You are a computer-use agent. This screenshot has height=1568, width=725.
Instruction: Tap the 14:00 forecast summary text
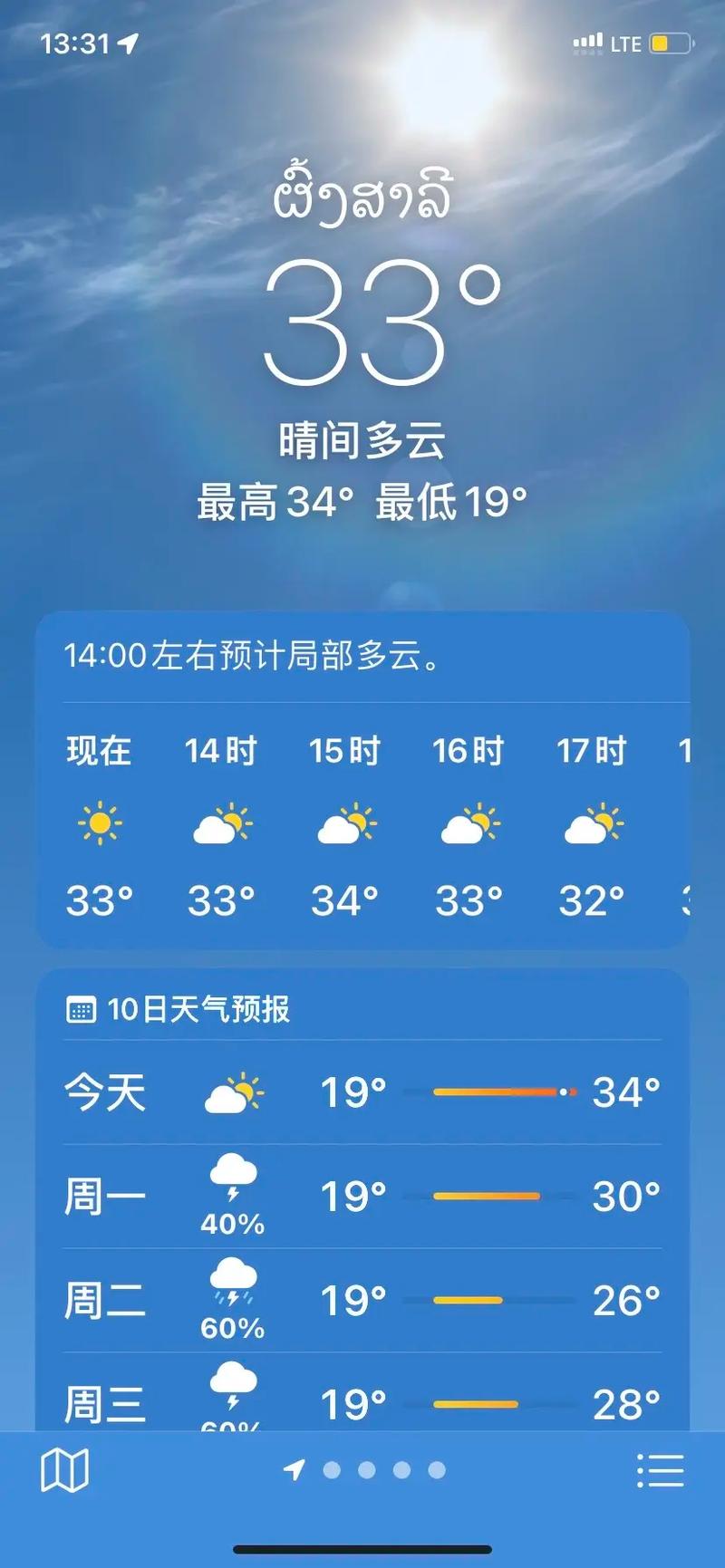coord(252,659)
